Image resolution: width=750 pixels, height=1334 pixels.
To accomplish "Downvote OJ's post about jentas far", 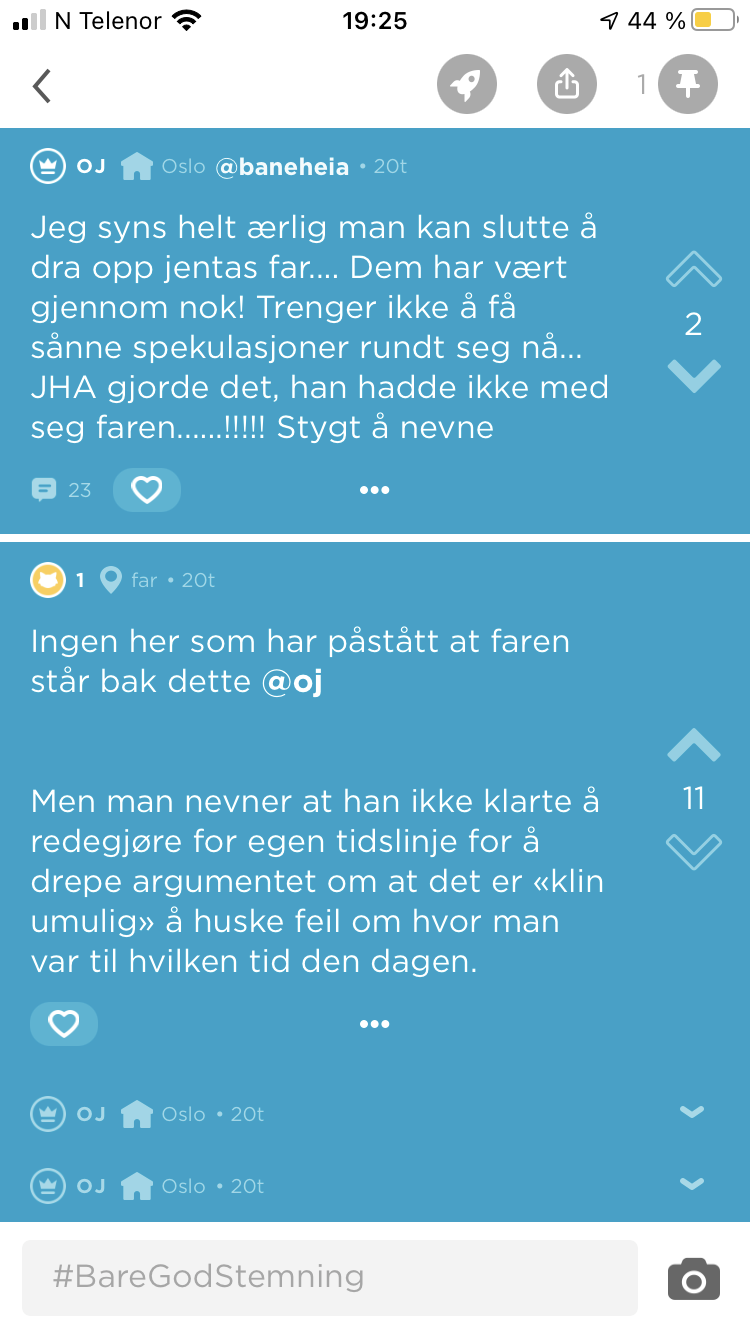I will click(x=693, y=375).
